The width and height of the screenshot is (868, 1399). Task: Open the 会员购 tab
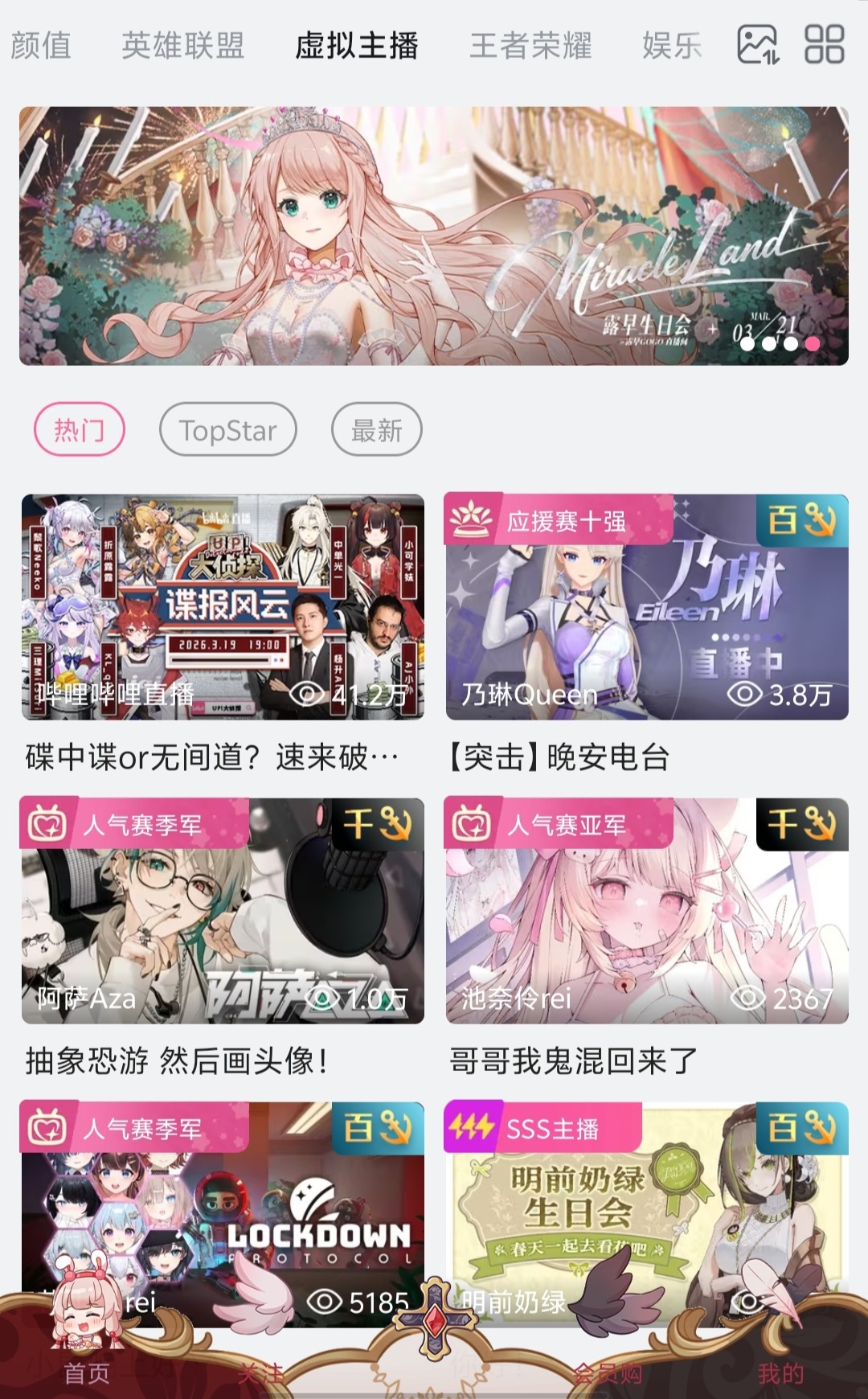coord(608,1372)
